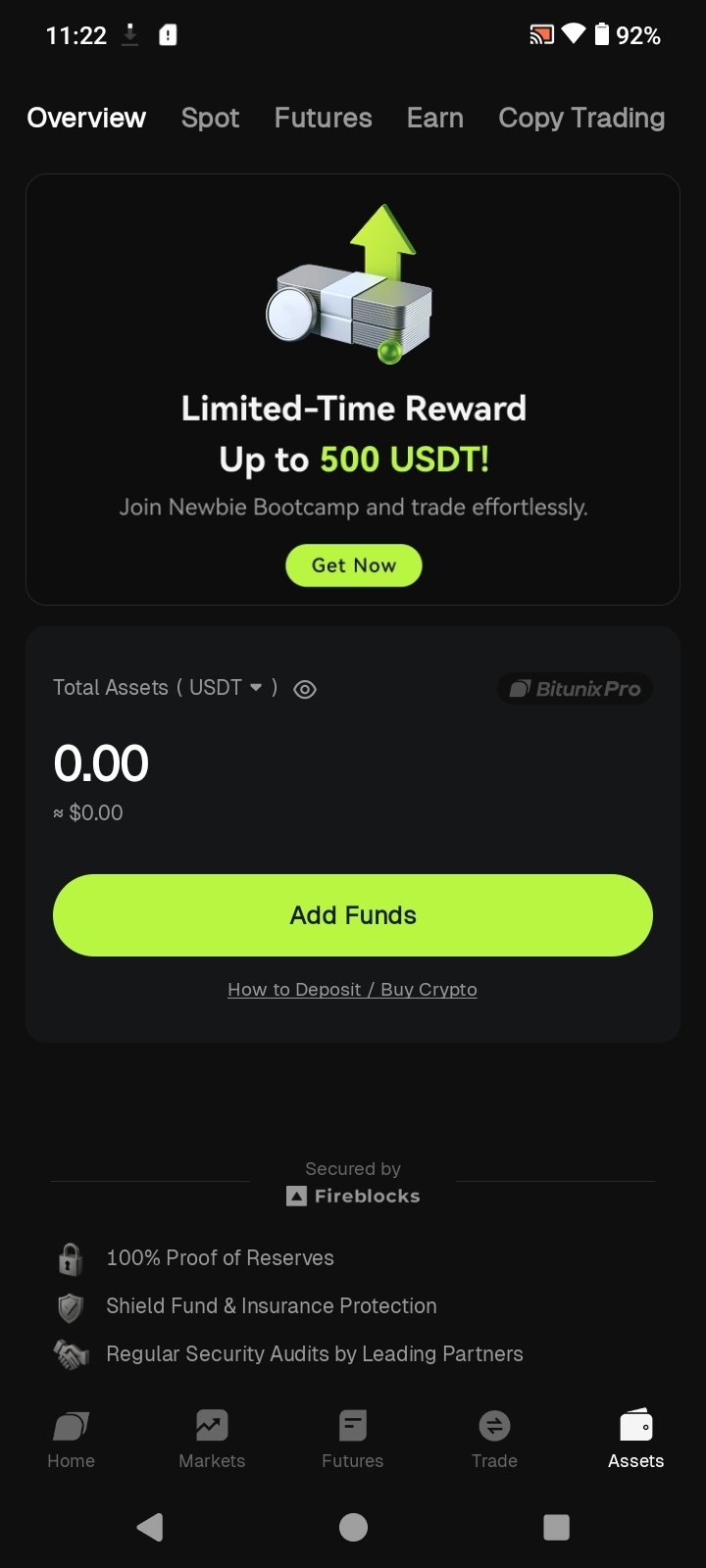Image resolution: width=706 pixels, height=1568 pixels.
Task: Go to the Copy Trading tab
Action: click(x=580, y=119)
